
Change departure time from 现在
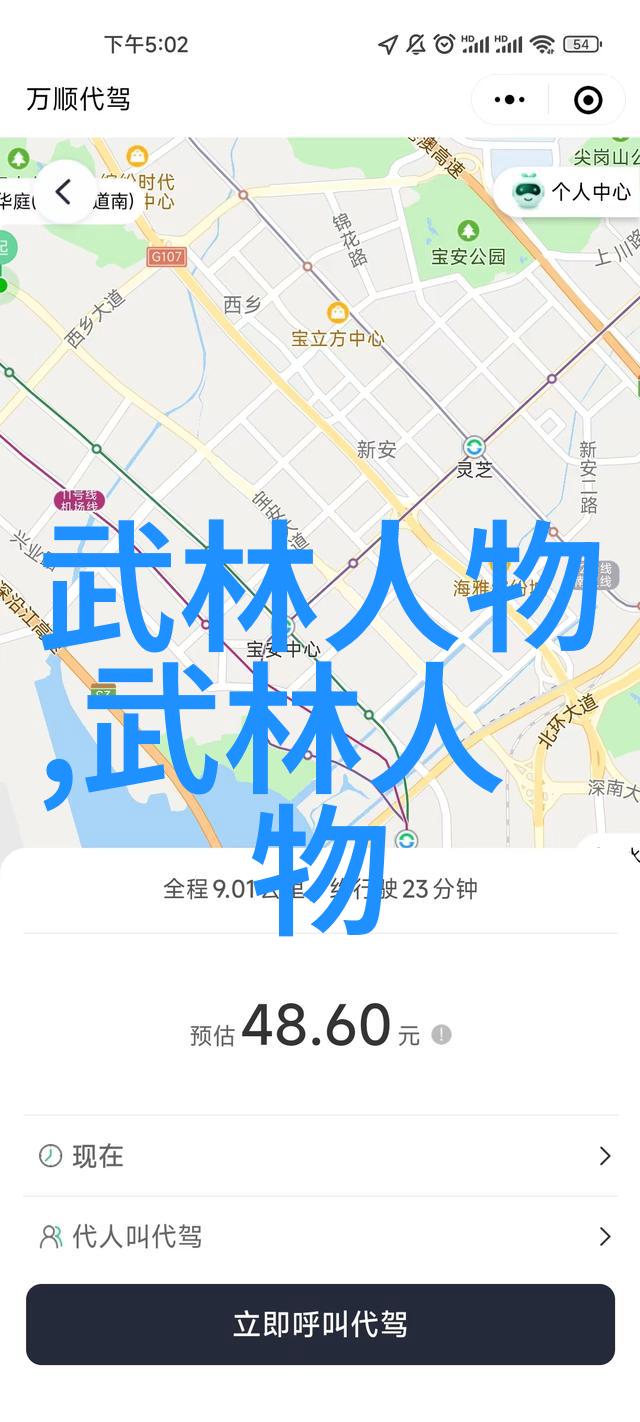click(320, 1156)
